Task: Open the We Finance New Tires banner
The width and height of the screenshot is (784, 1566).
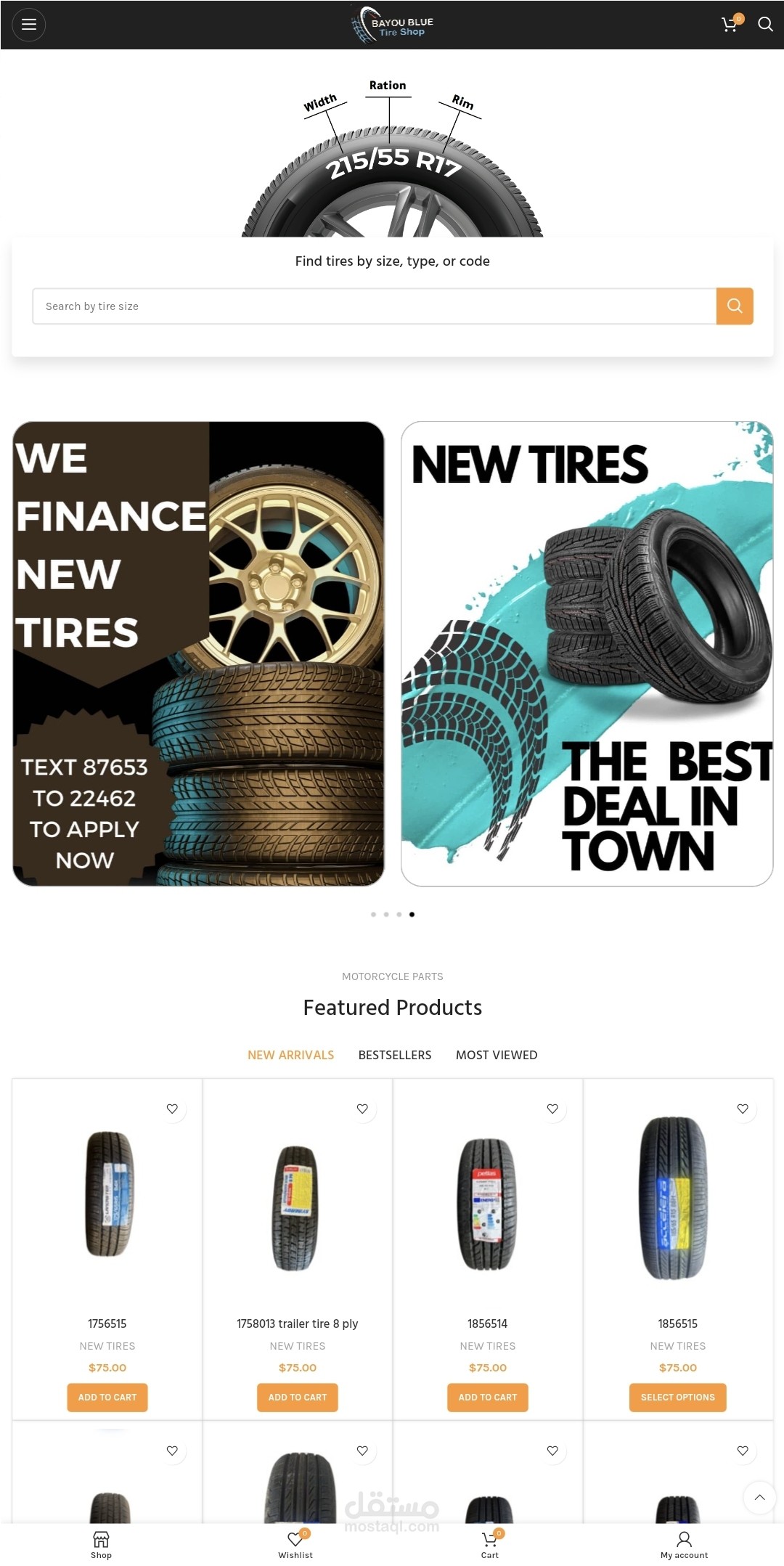Action: (x=198, y=653)
